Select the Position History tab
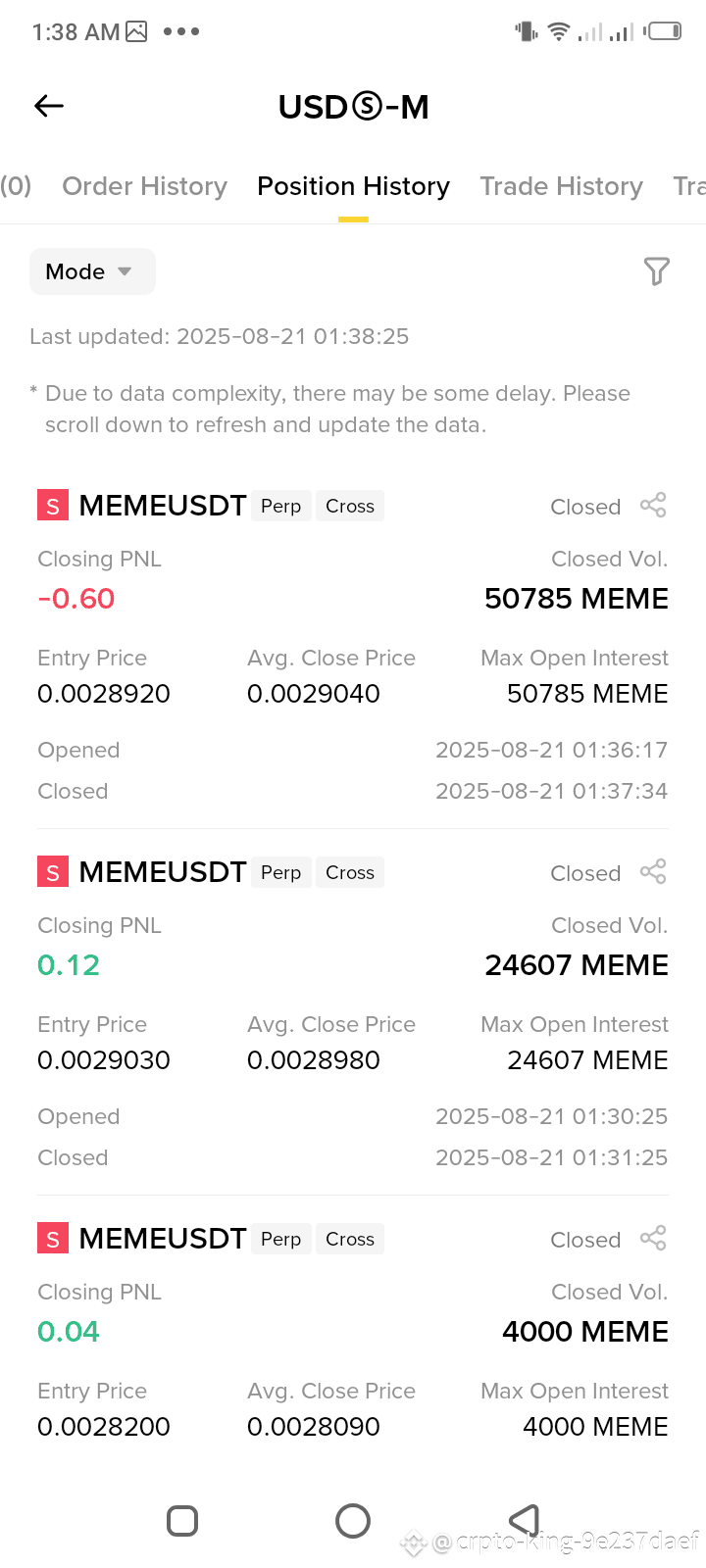Viewport: 706px width, 1568px height. coord(353,186)
